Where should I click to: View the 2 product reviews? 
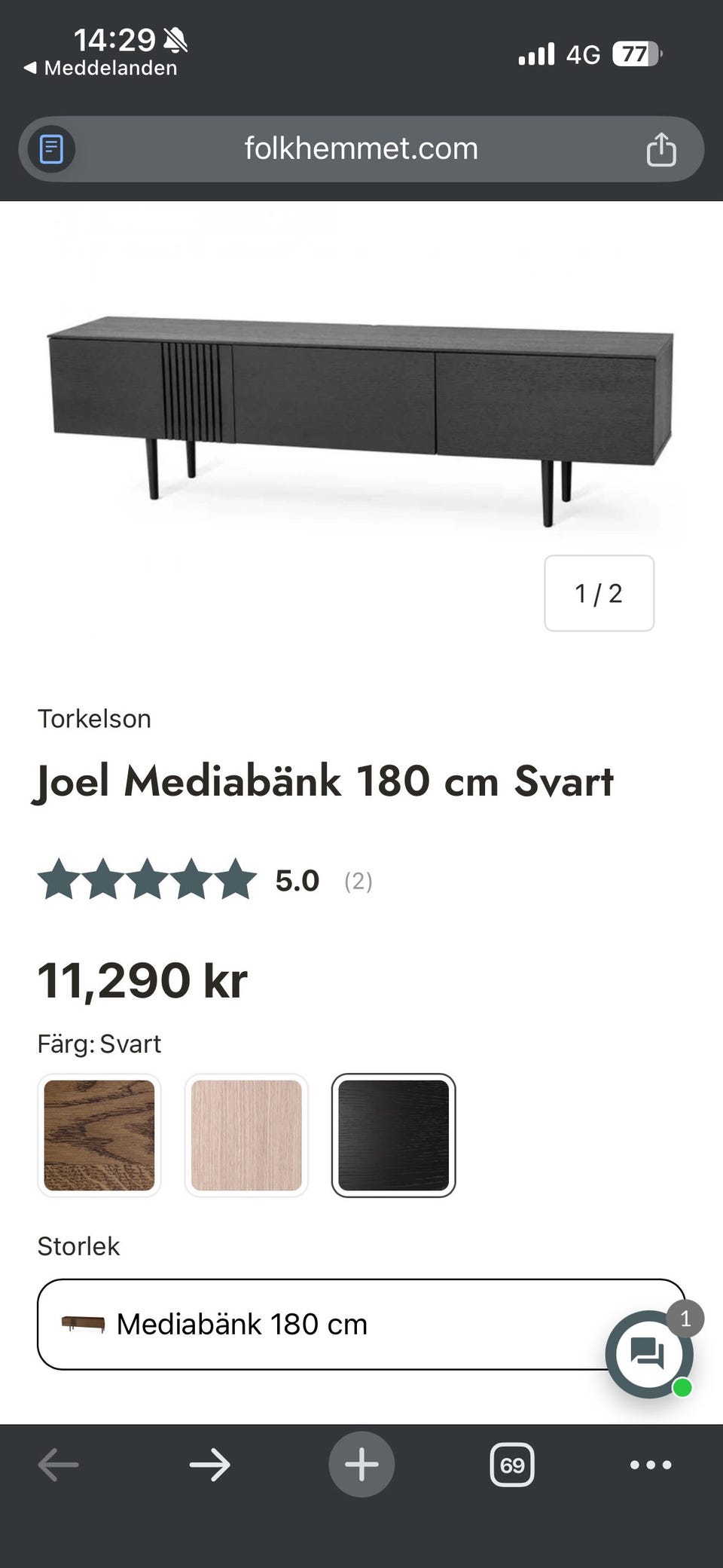[358, 881]
